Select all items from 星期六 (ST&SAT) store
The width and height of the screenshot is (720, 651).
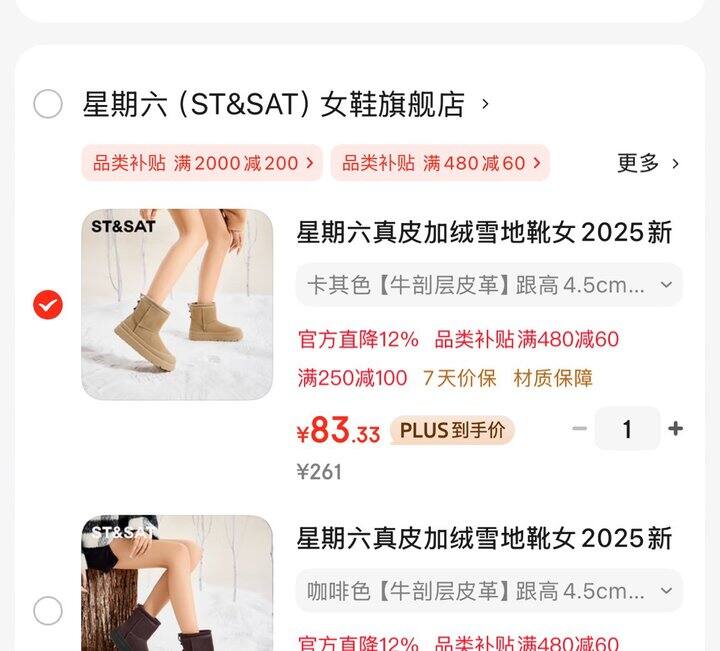click(x=48, y=104)
